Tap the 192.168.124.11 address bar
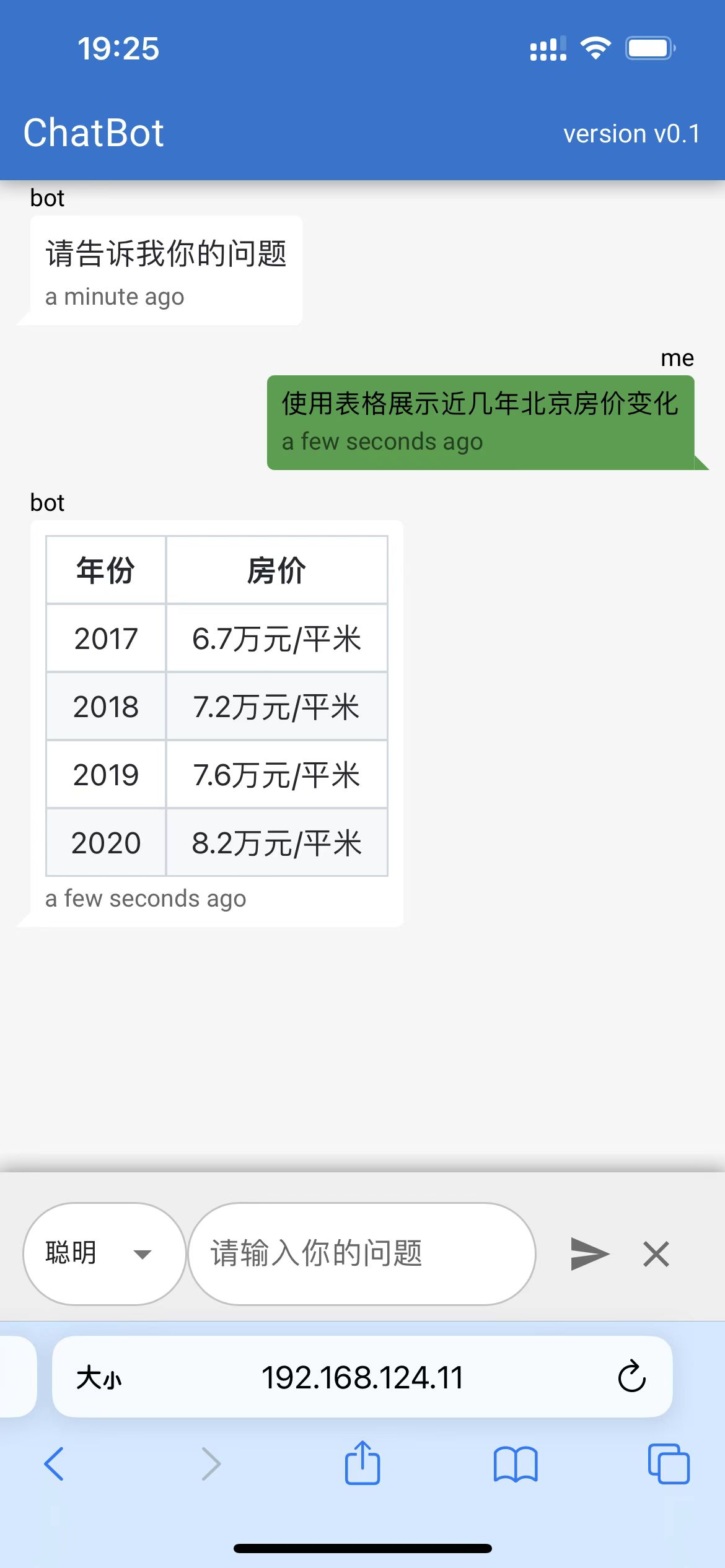The height and width of the screenshot is (1568, 725). (362, 1378)
